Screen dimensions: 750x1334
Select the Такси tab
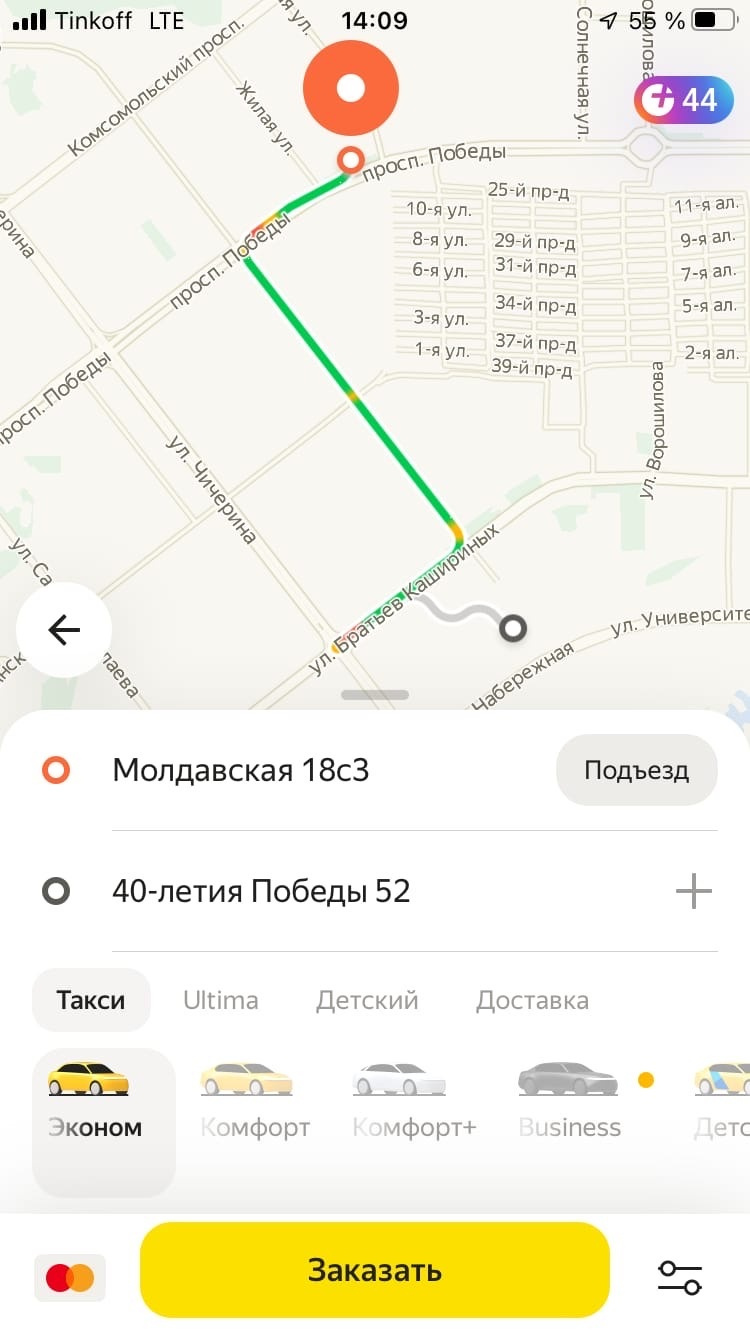coord(91,1000)
